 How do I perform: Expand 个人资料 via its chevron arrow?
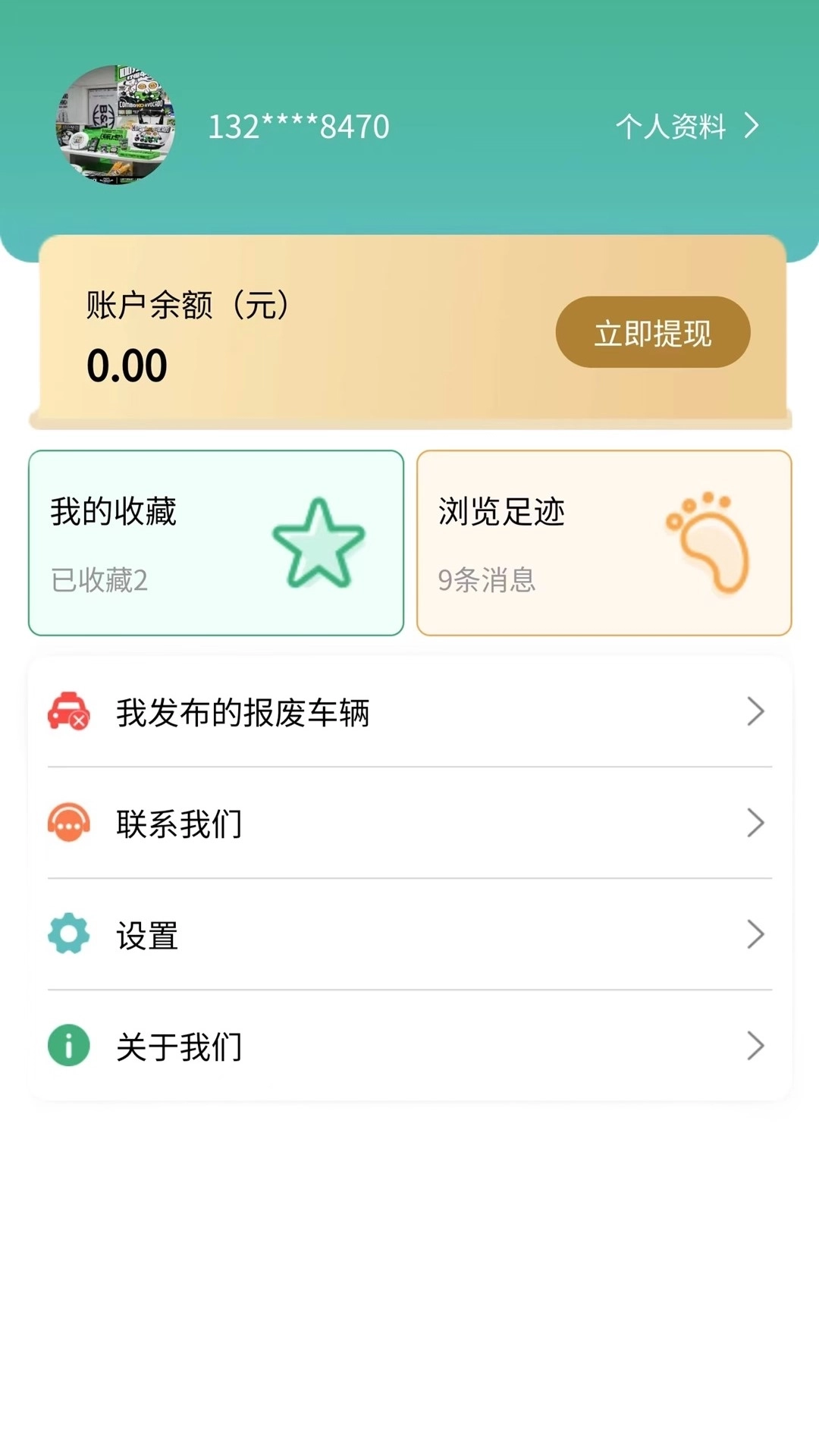[753, 127]
